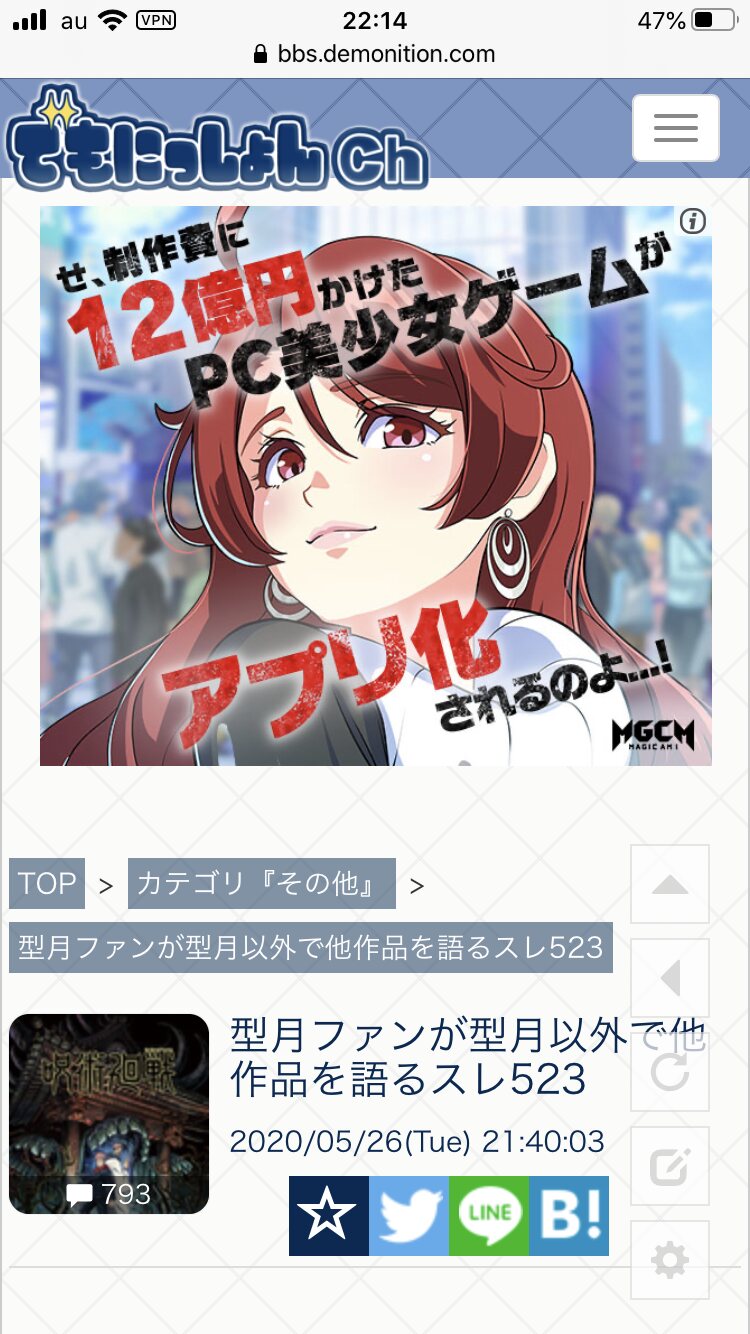This screenshot has width=750, height=1334.
Task: Open the スレ523 breadcrumb link
Action: pos(310,947)
